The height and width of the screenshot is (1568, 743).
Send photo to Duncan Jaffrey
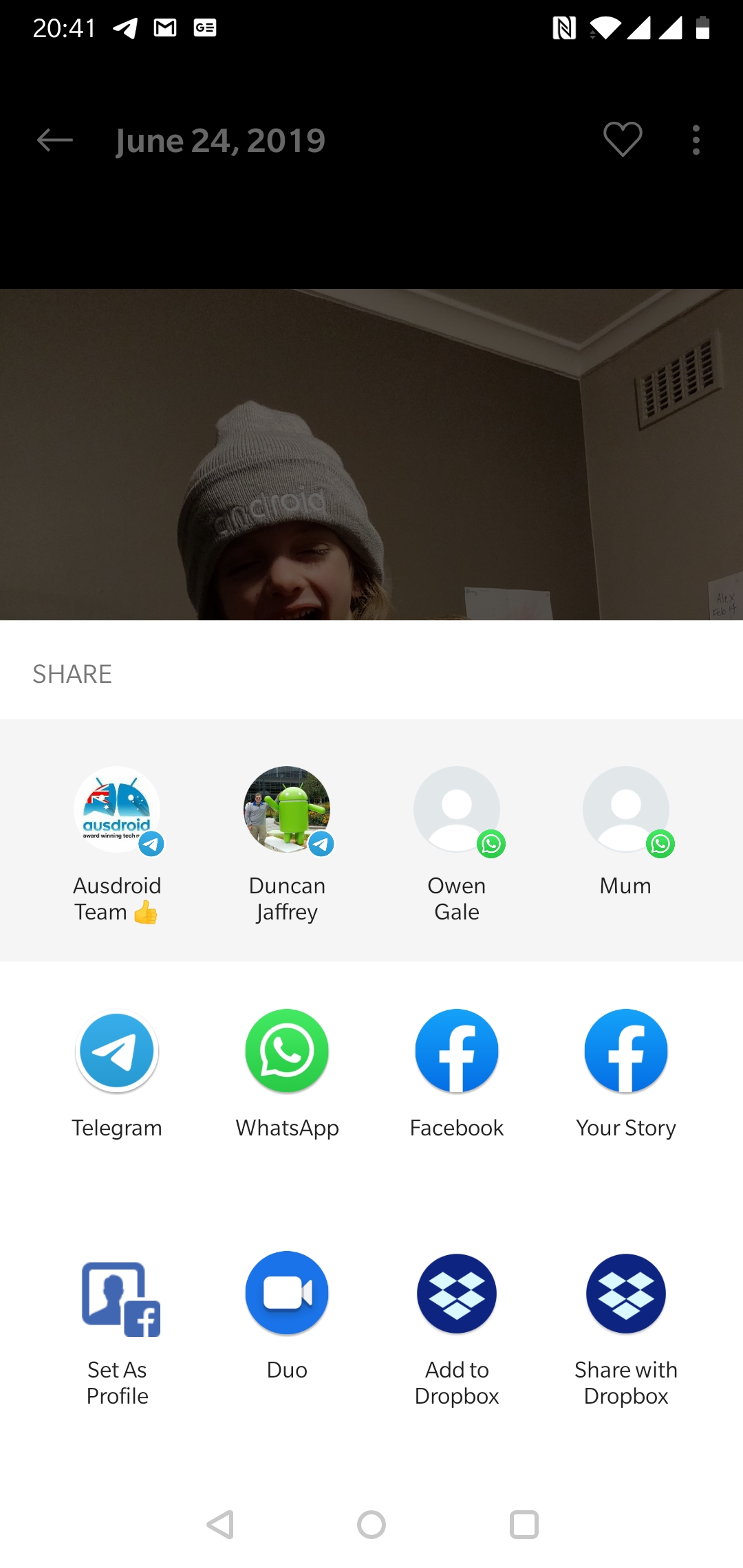(x=287, y=845)
